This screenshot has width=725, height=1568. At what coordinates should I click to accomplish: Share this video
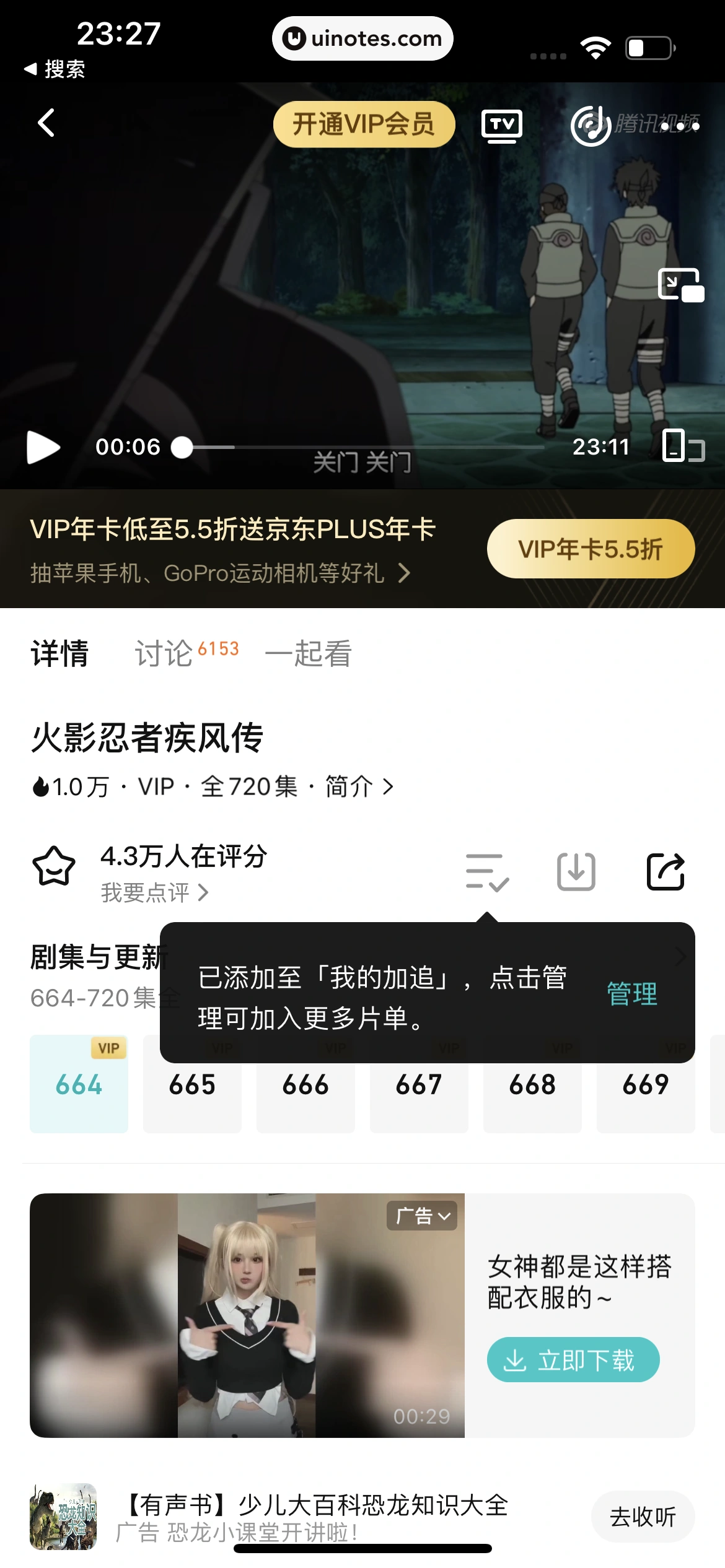click(666, 871)
